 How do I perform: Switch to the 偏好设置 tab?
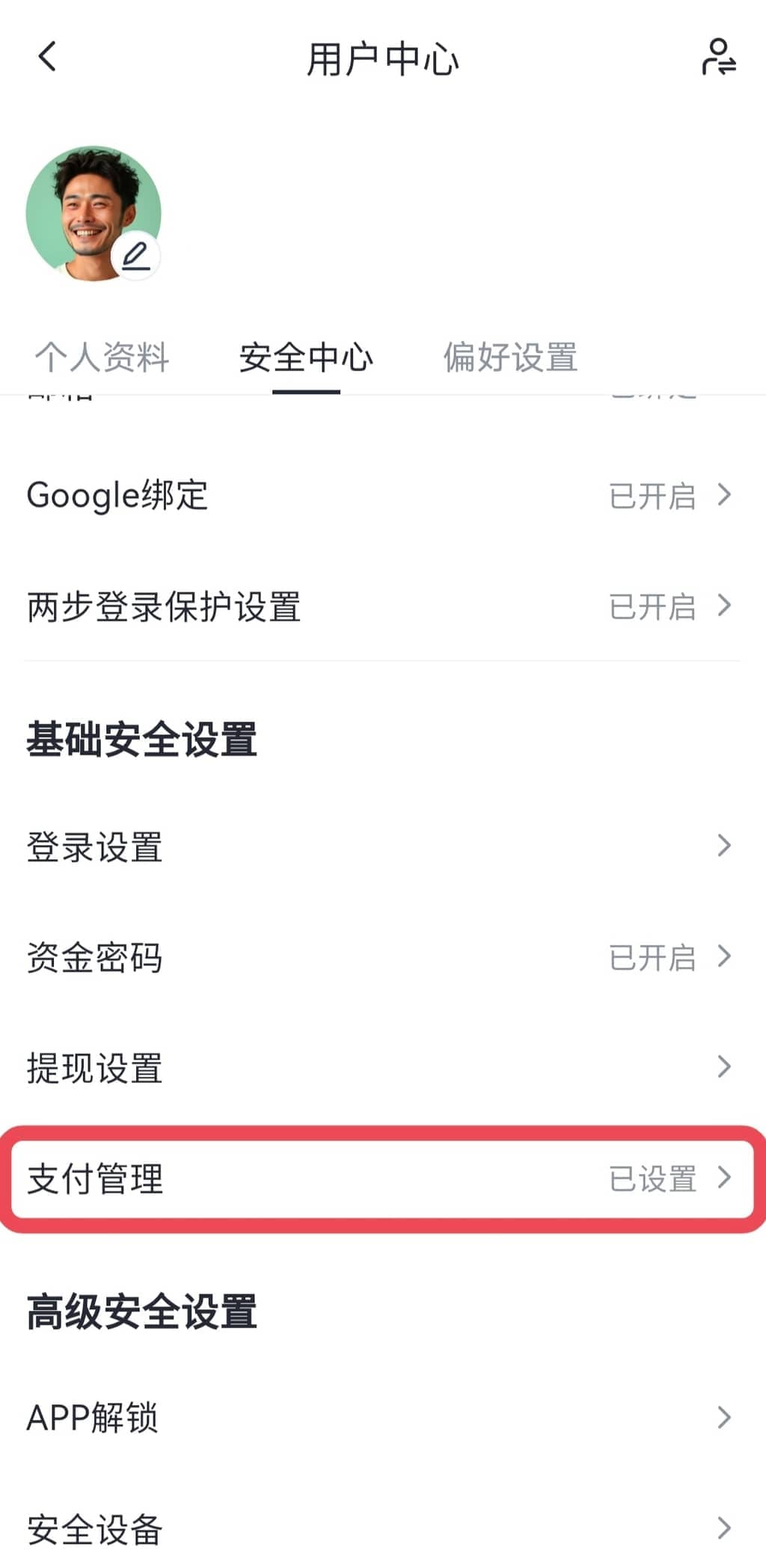click(x=510, y=357)
